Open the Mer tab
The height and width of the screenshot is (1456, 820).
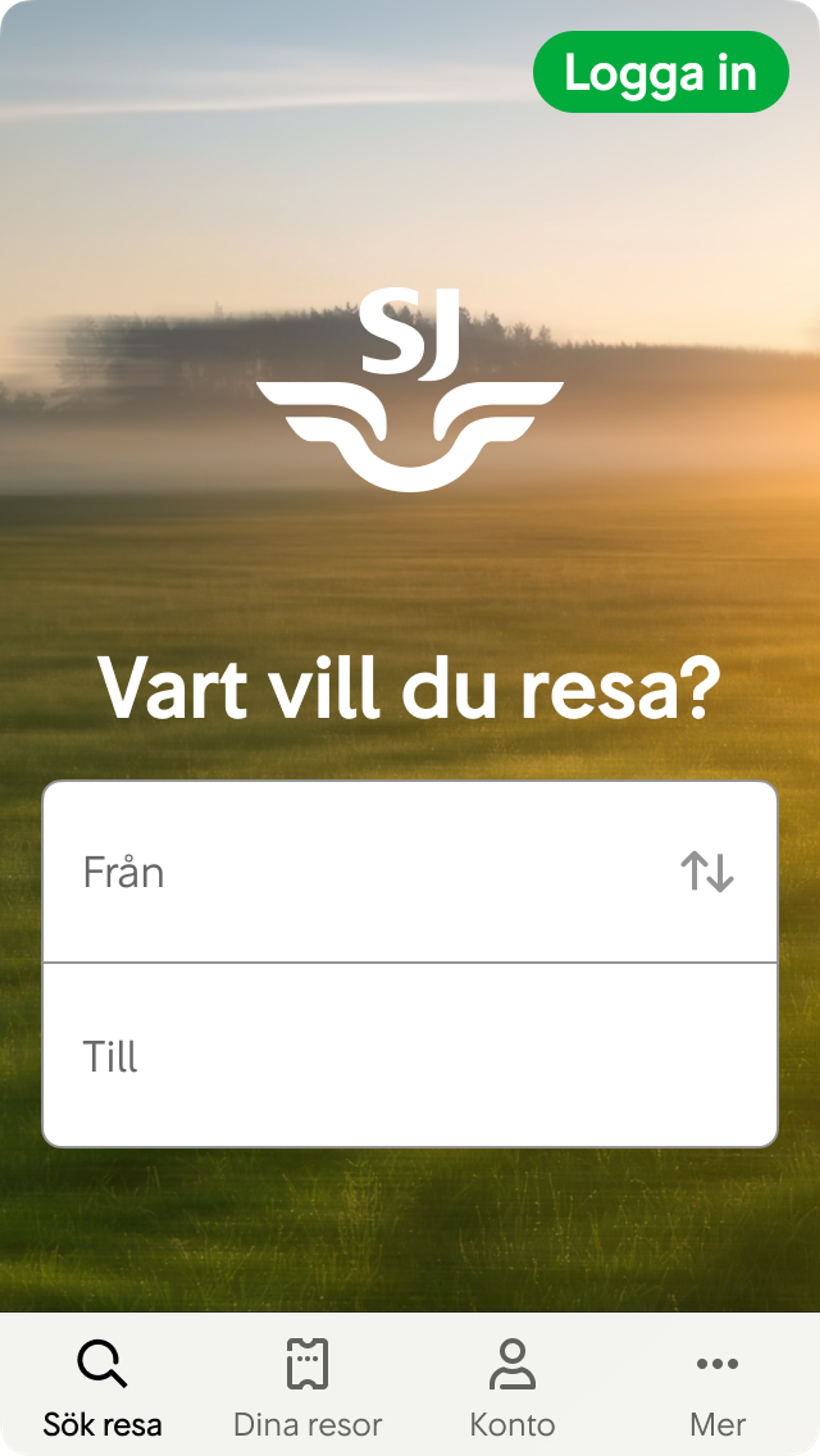(717, 1386)
